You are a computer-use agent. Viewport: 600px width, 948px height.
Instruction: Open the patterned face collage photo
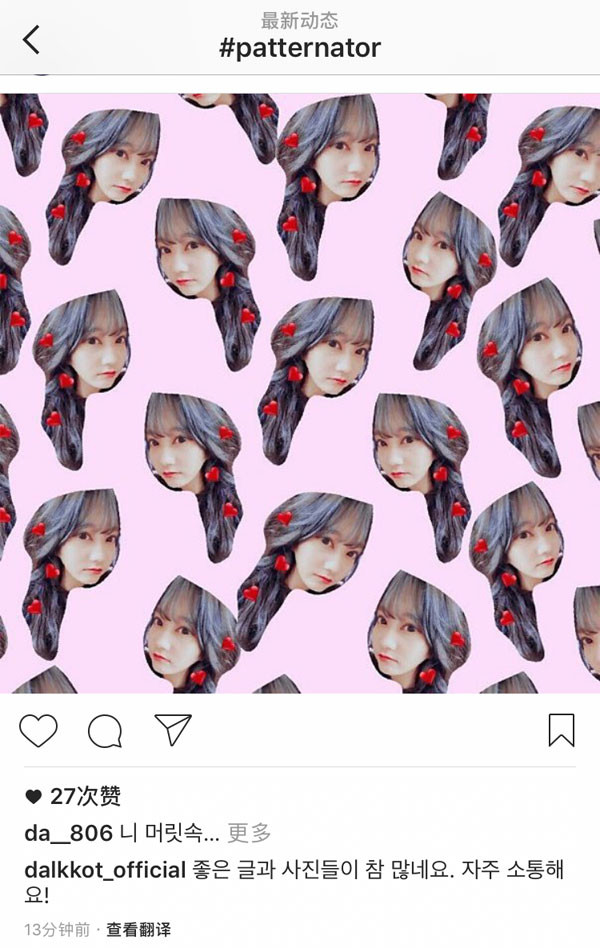point(300,393)
